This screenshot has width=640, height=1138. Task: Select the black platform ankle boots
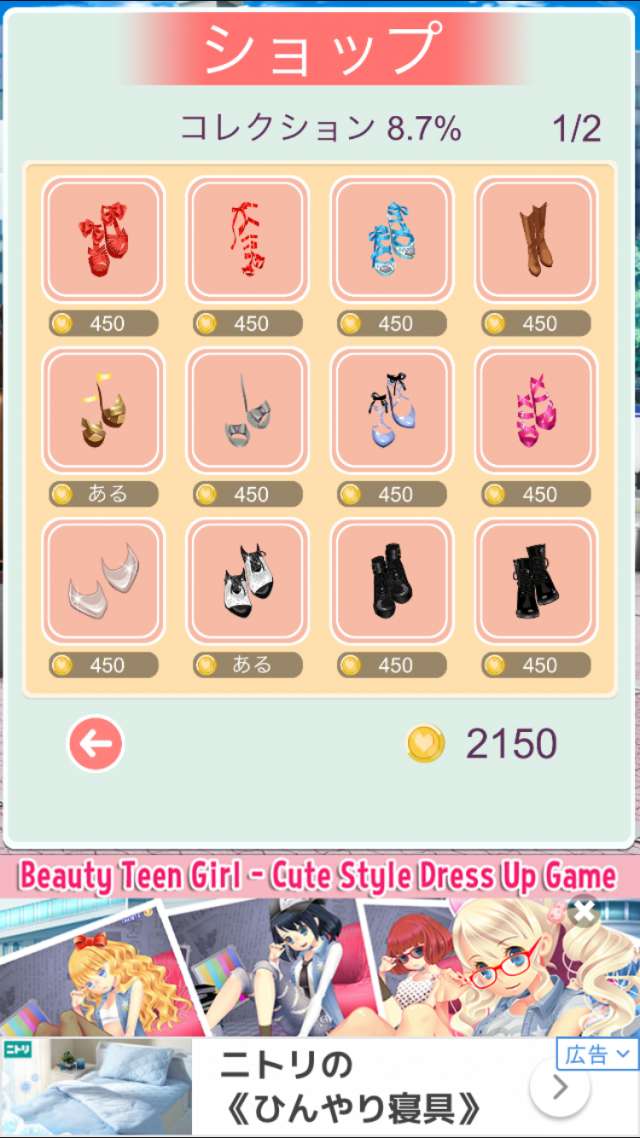pyautogui.click(x=391, y=582)
